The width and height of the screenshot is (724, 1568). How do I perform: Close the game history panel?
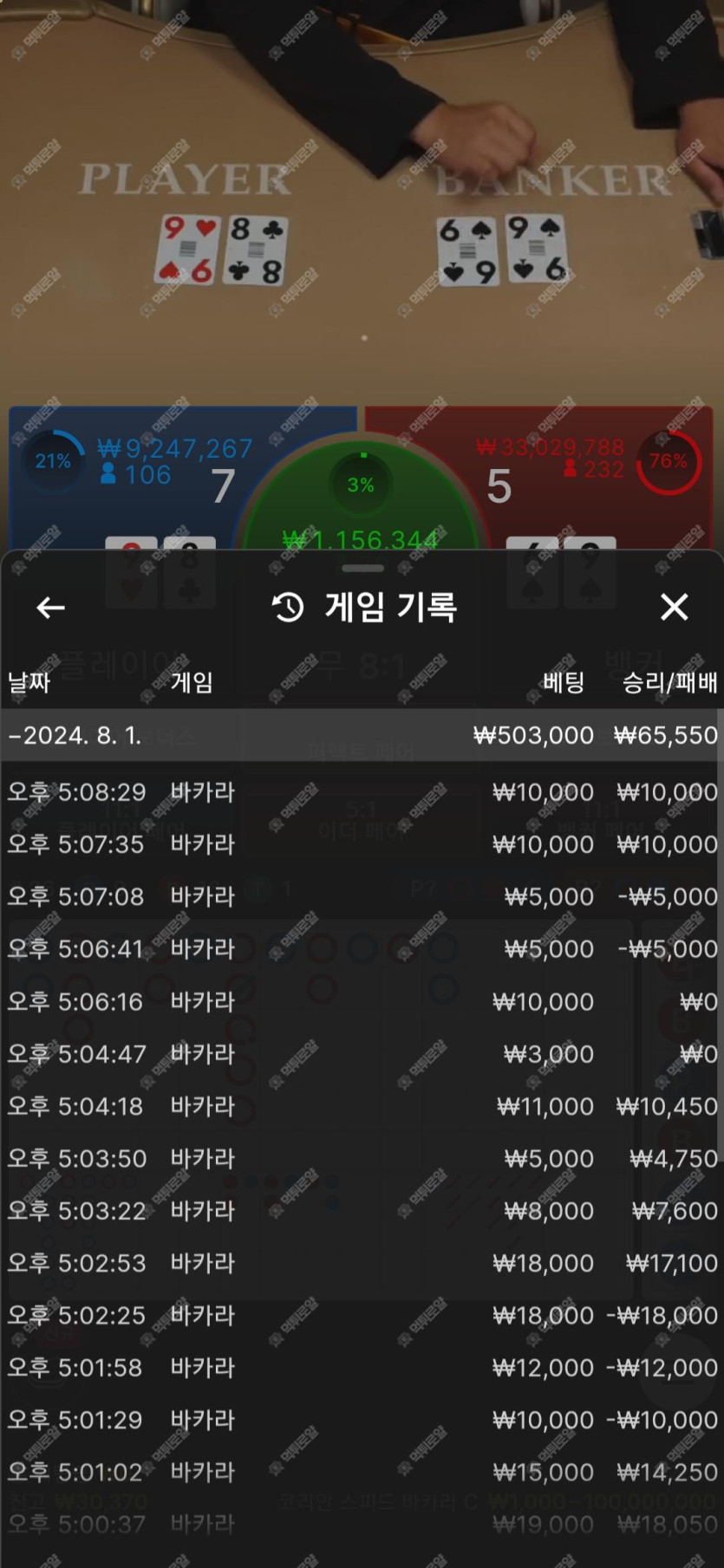[674, 608]
